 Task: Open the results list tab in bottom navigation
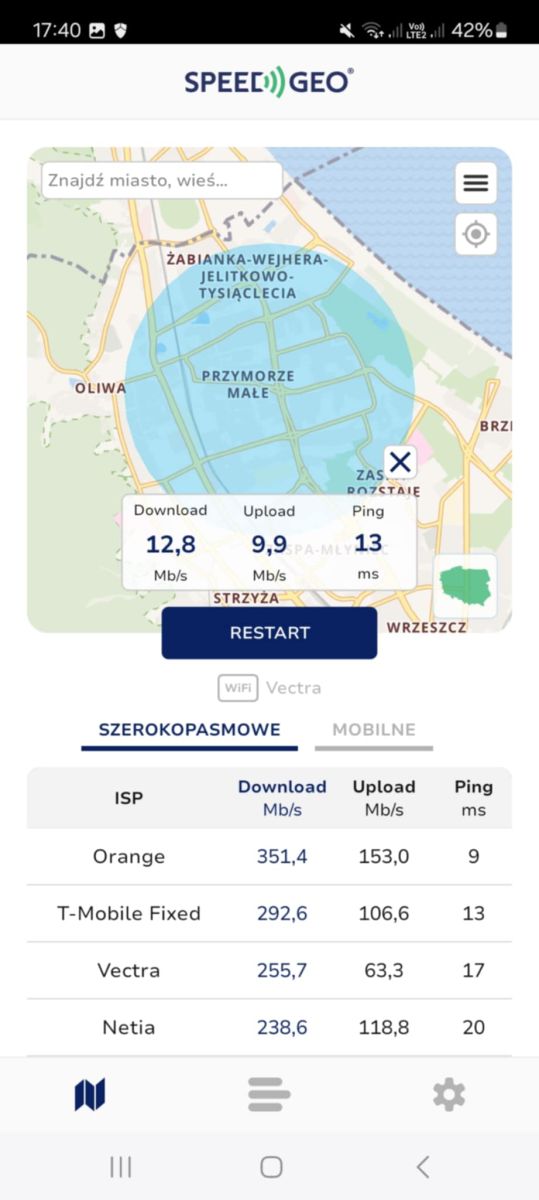[x=269, y=1095]
